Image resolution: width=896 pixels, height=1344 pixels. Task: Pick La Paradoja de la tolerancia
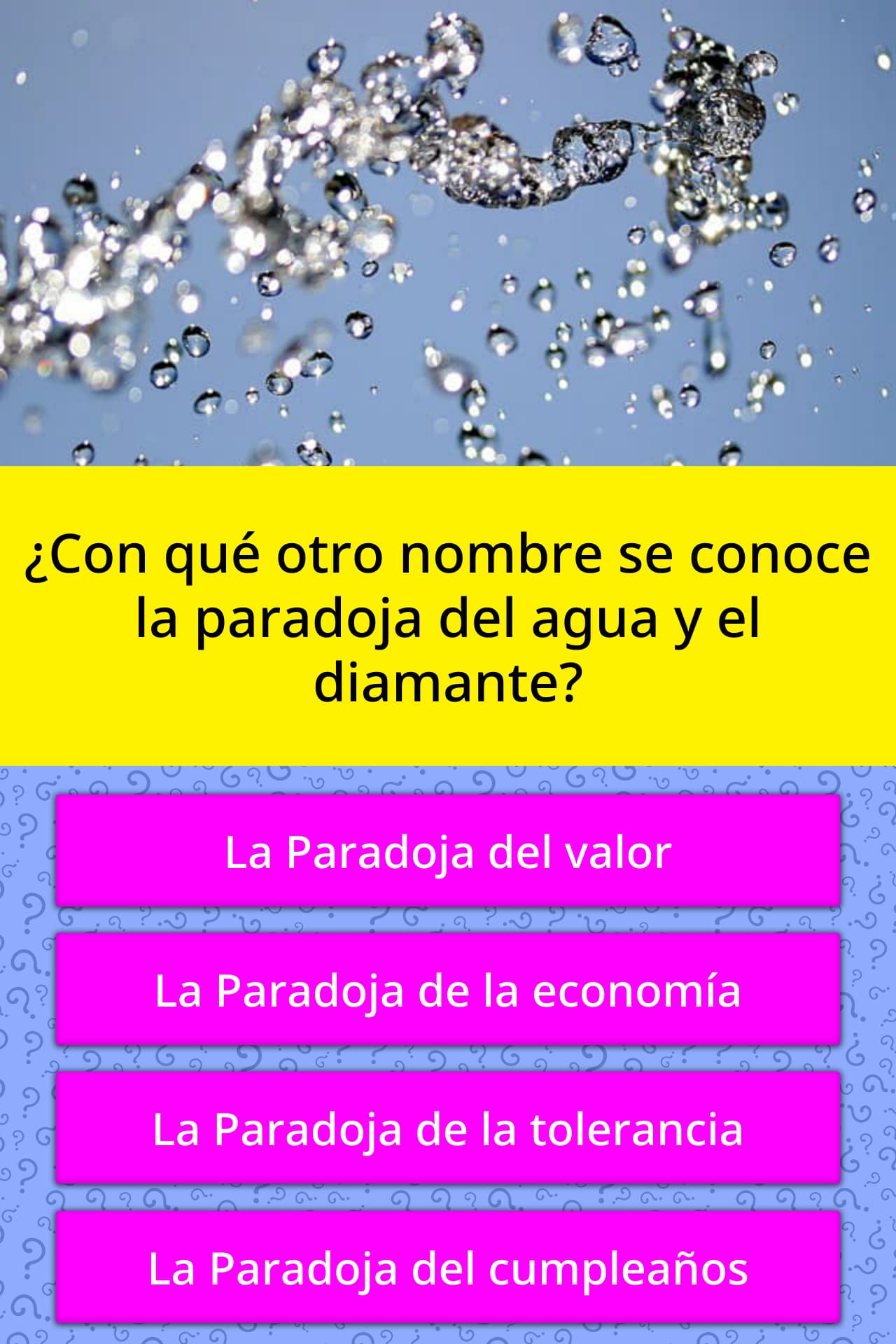(x=448, y=1128)
